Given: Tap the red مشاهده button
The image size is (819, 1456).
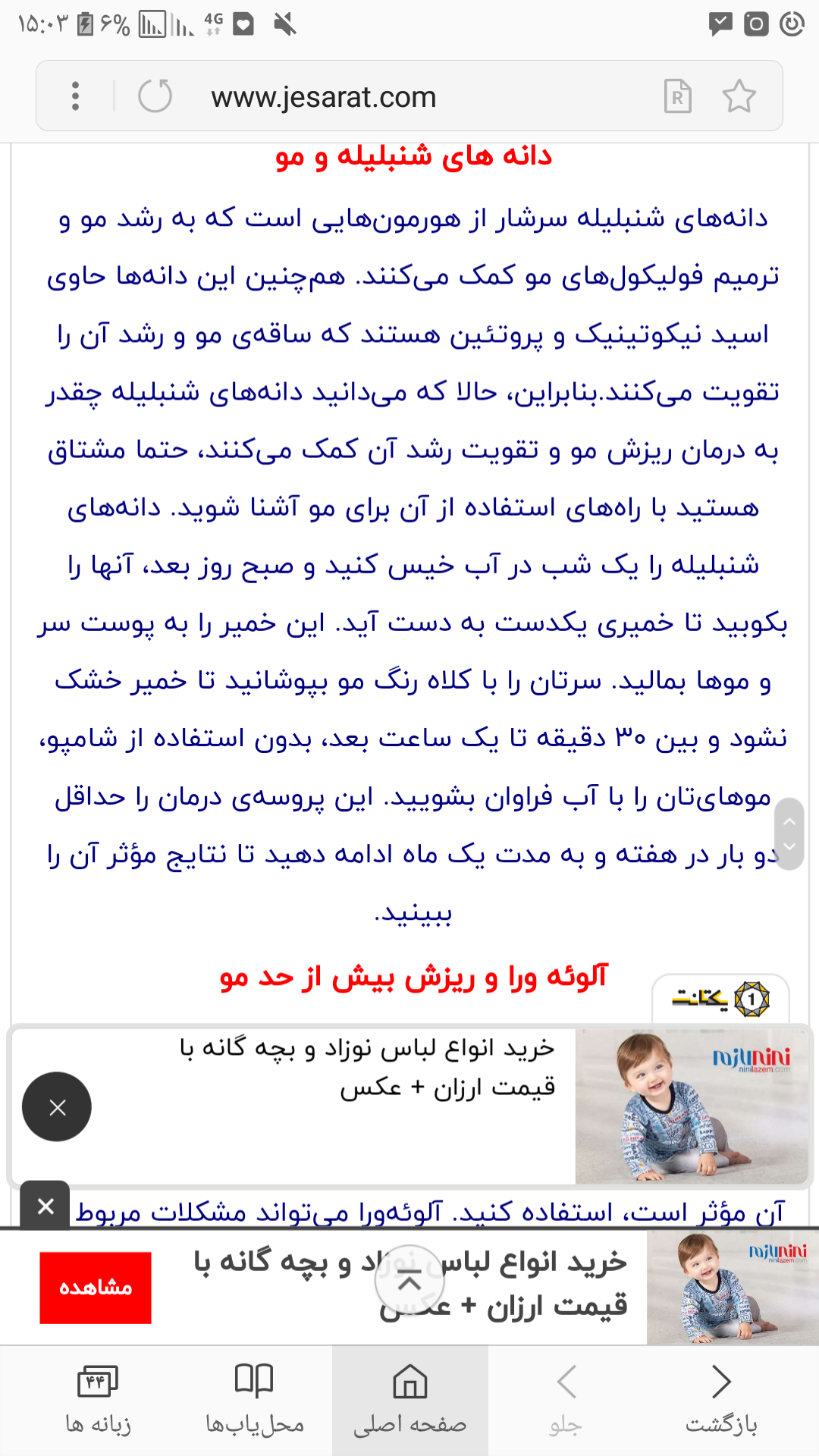Looking at the screenshot, I should 96,1288.
